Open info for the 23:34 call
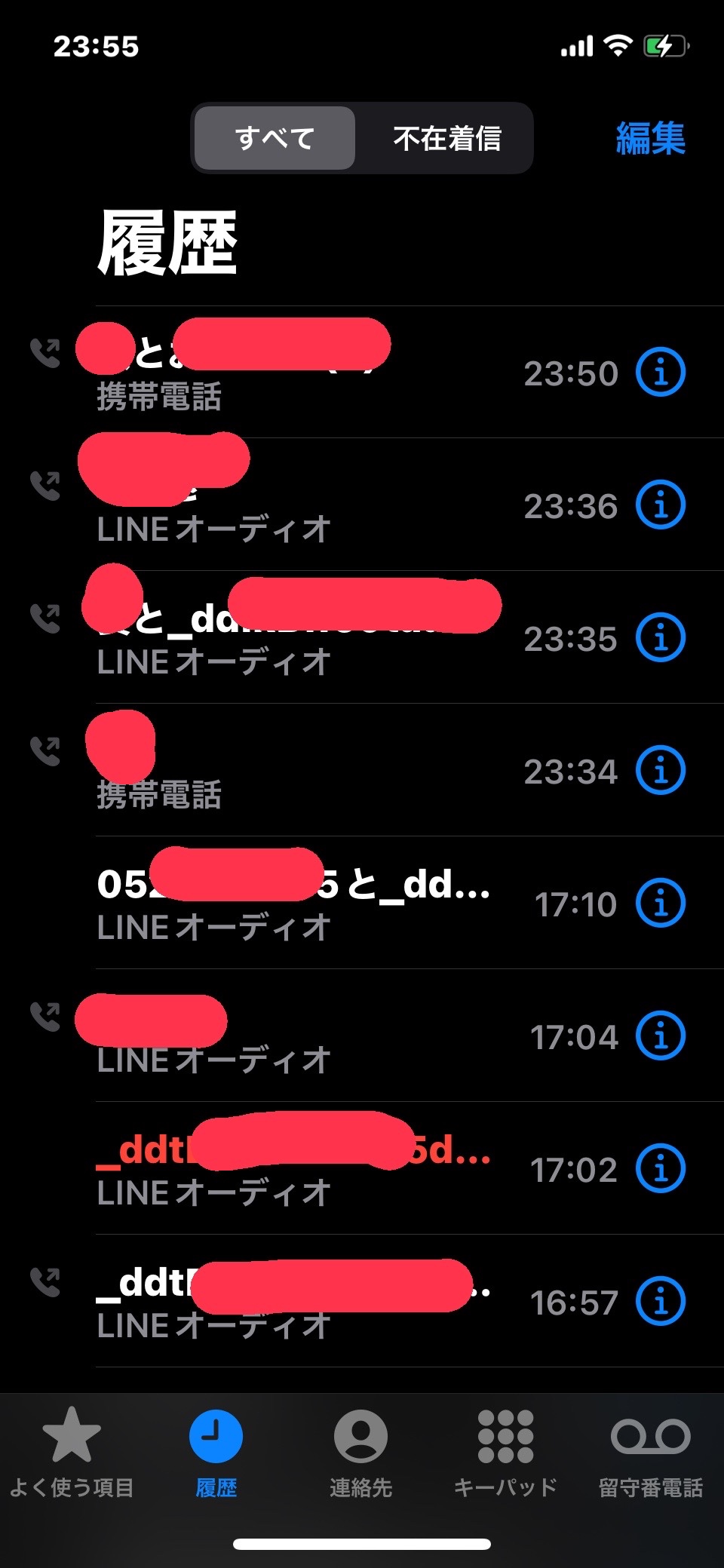Image resolution: width=724 pixels, height=1568 pixels. [x=661, y=771]
